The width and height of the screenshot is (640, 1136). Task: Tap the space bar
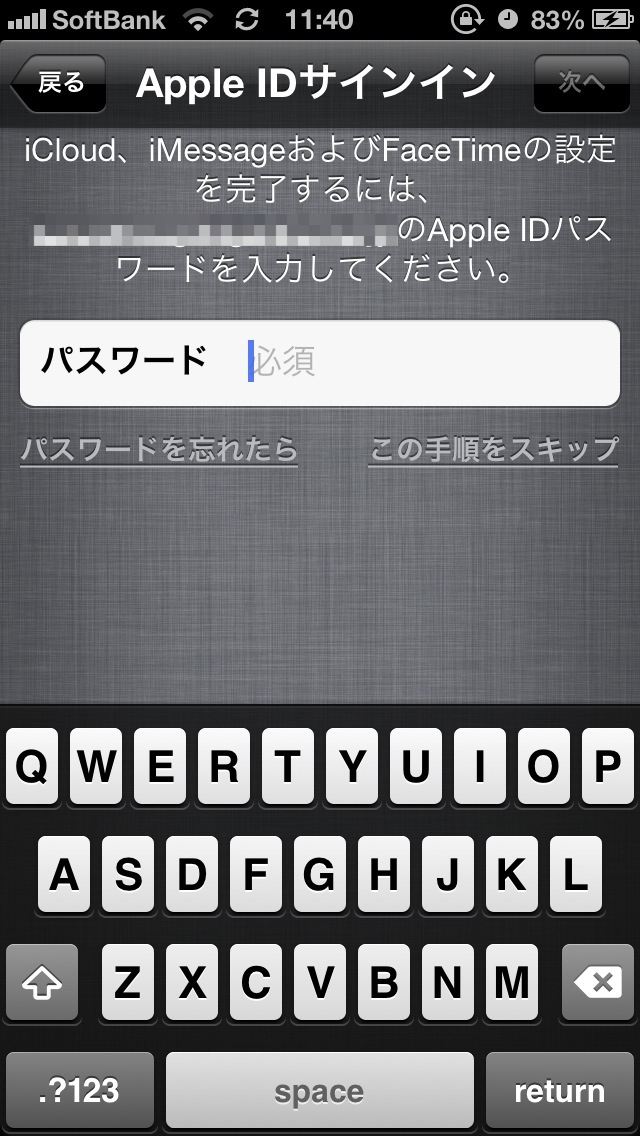pos(319,1091)
